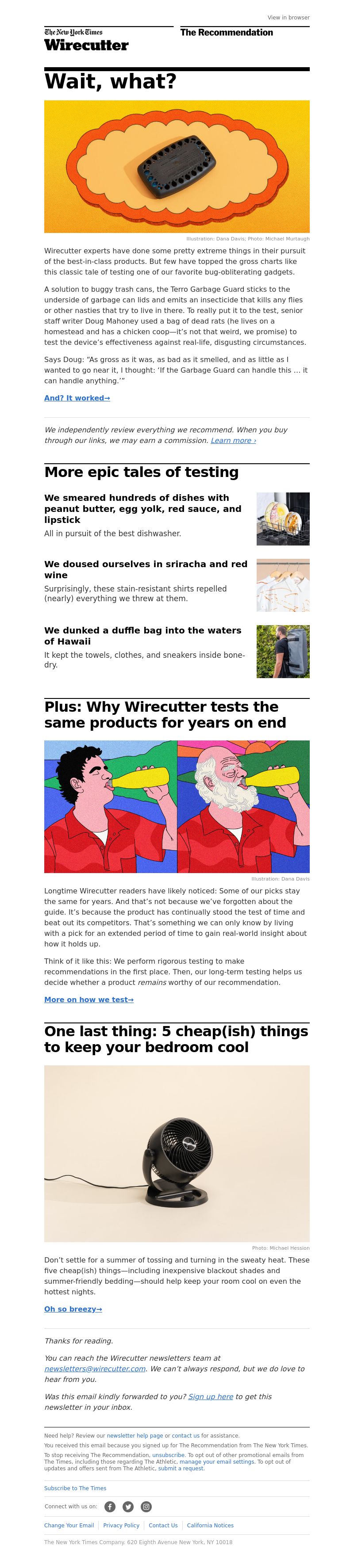Email newsletters@wirecutter.com
This screenshot has height=1568, width=354.
[94, 1369]
